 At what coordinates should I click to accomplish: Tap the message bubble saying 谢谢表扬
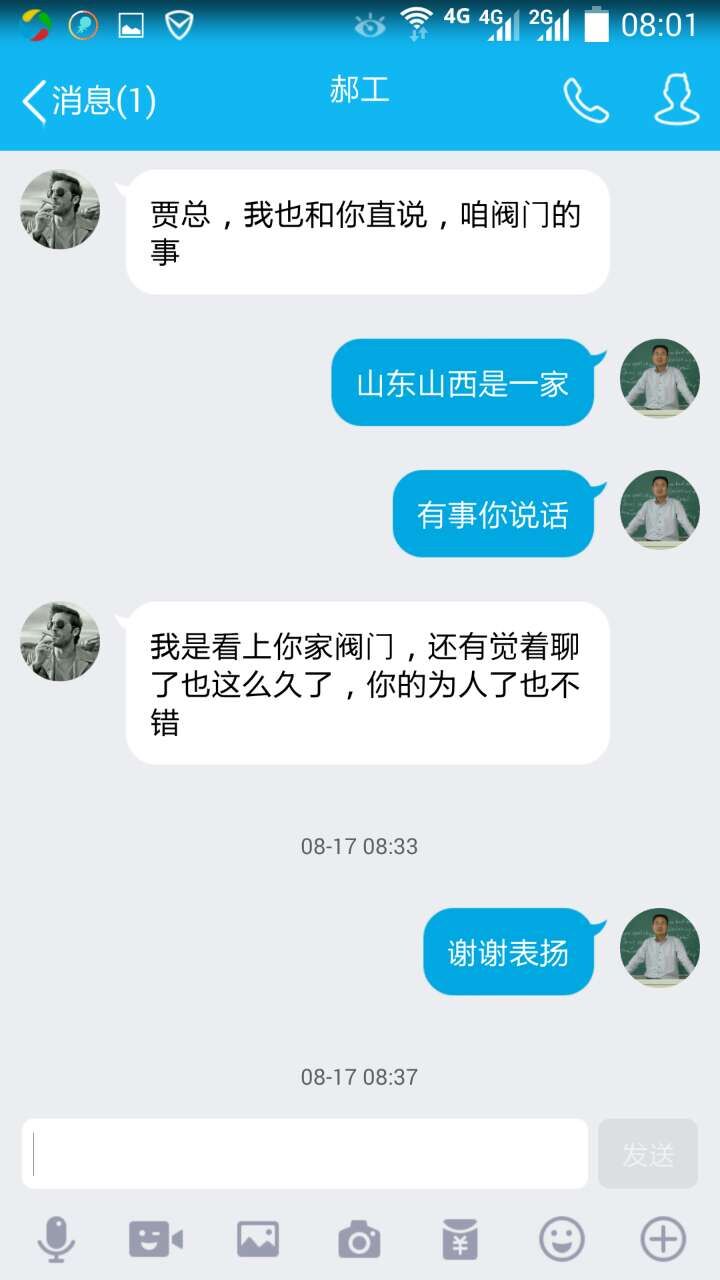pos(508,952)
